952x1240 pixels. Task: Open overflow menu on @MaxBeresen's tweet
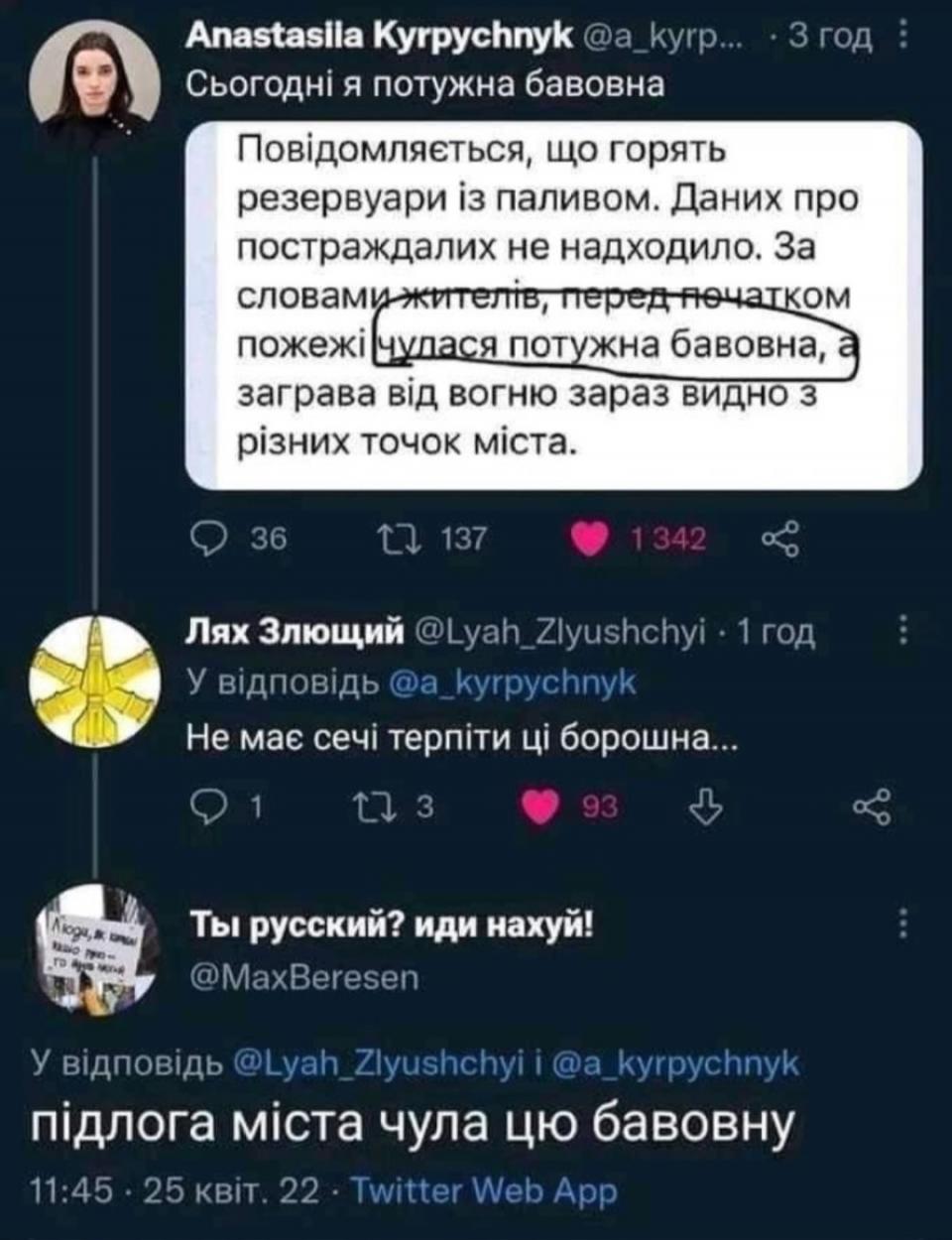(903, 925)
